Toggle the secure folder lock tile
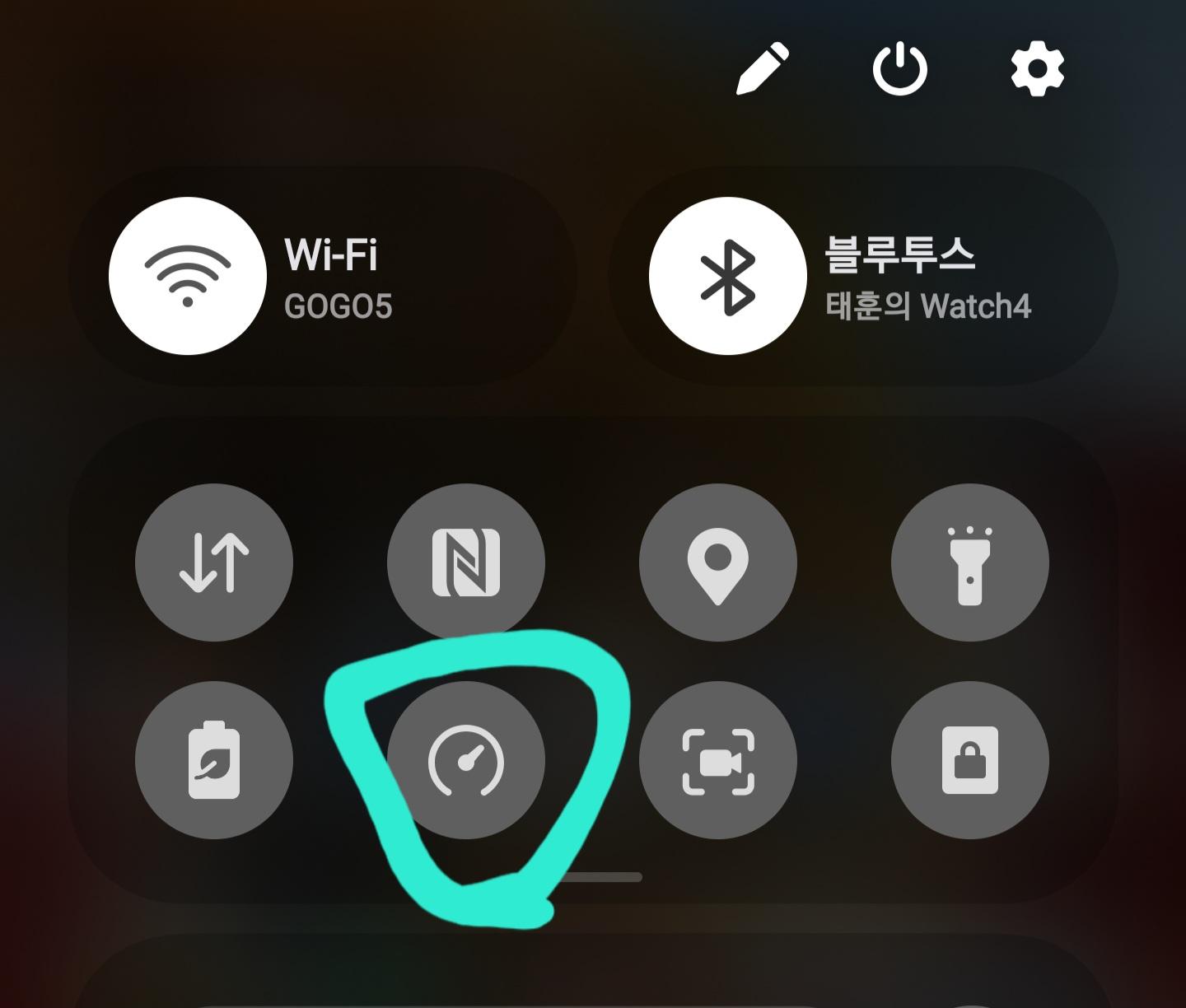The height and width of the screenshot is (1008, 1186). (x=969, y=759)
